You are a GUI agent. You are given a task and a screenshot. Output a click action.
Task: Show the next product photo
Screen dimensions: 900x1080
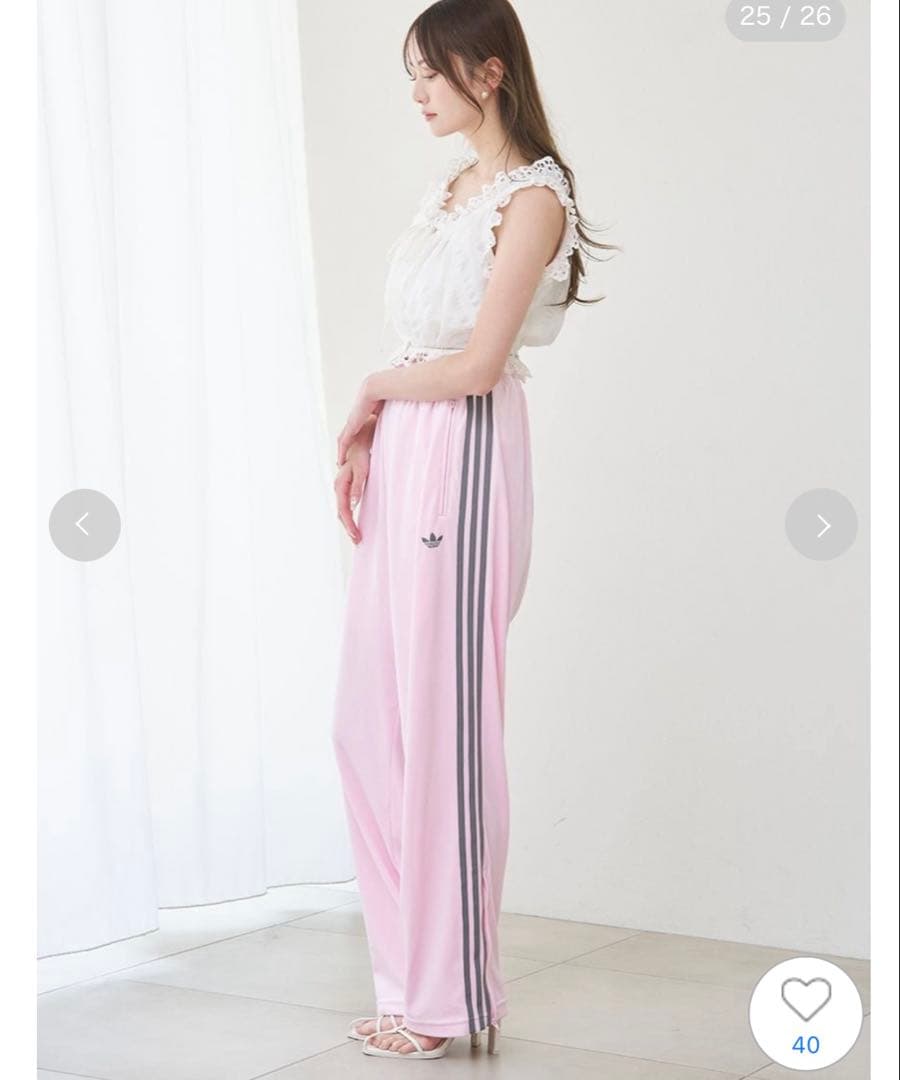coord(821,525)
